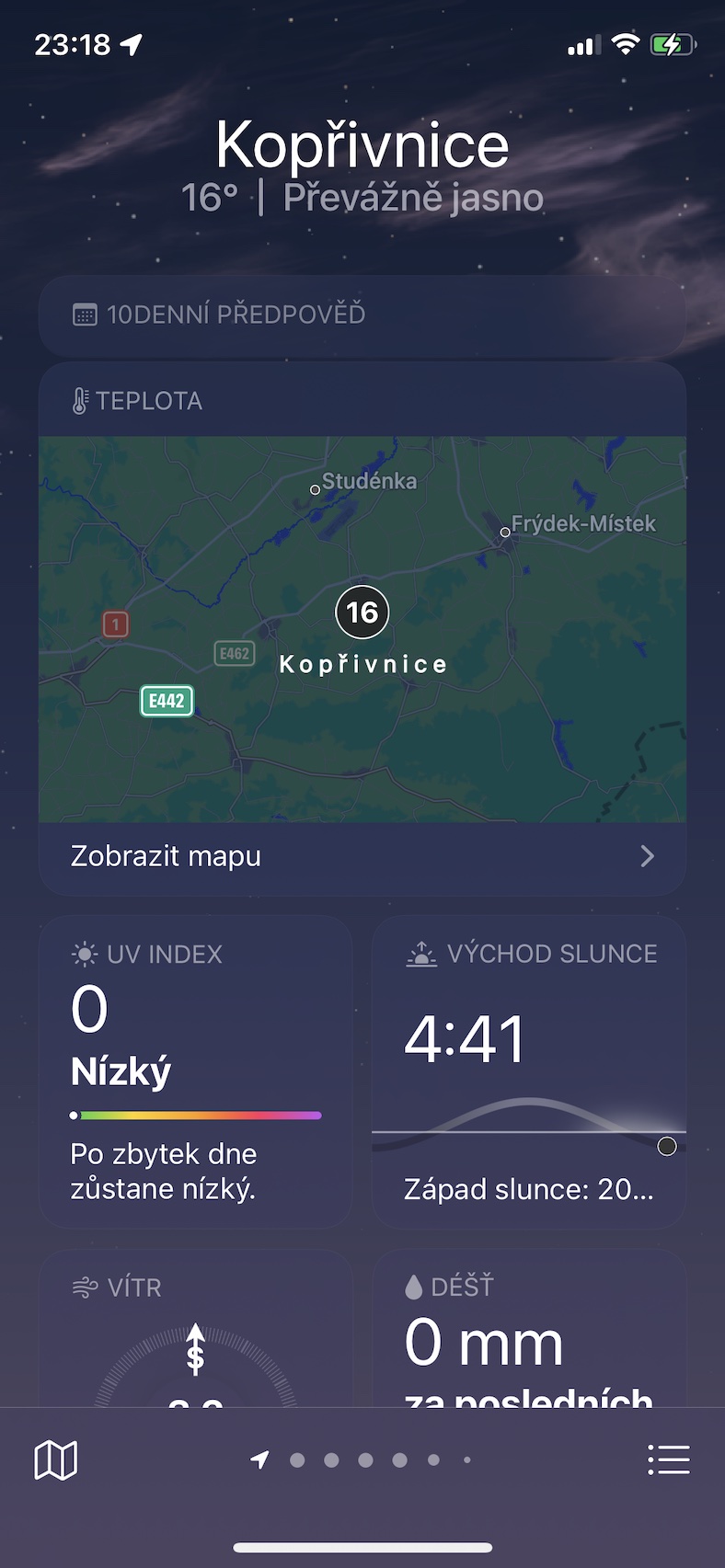Open the temperature map preview

click(x=362, y=629)
